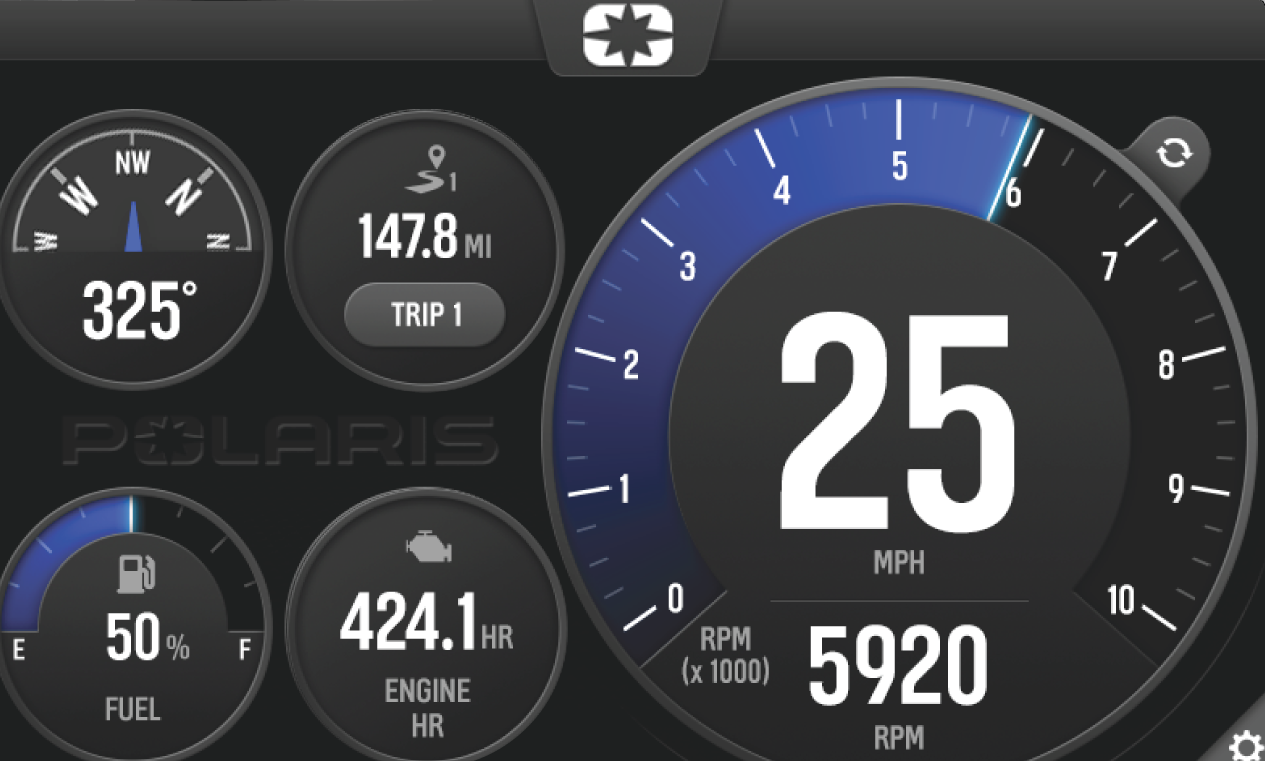
Task: Open settings via the gear icon
Action: tap(1244, 745)
